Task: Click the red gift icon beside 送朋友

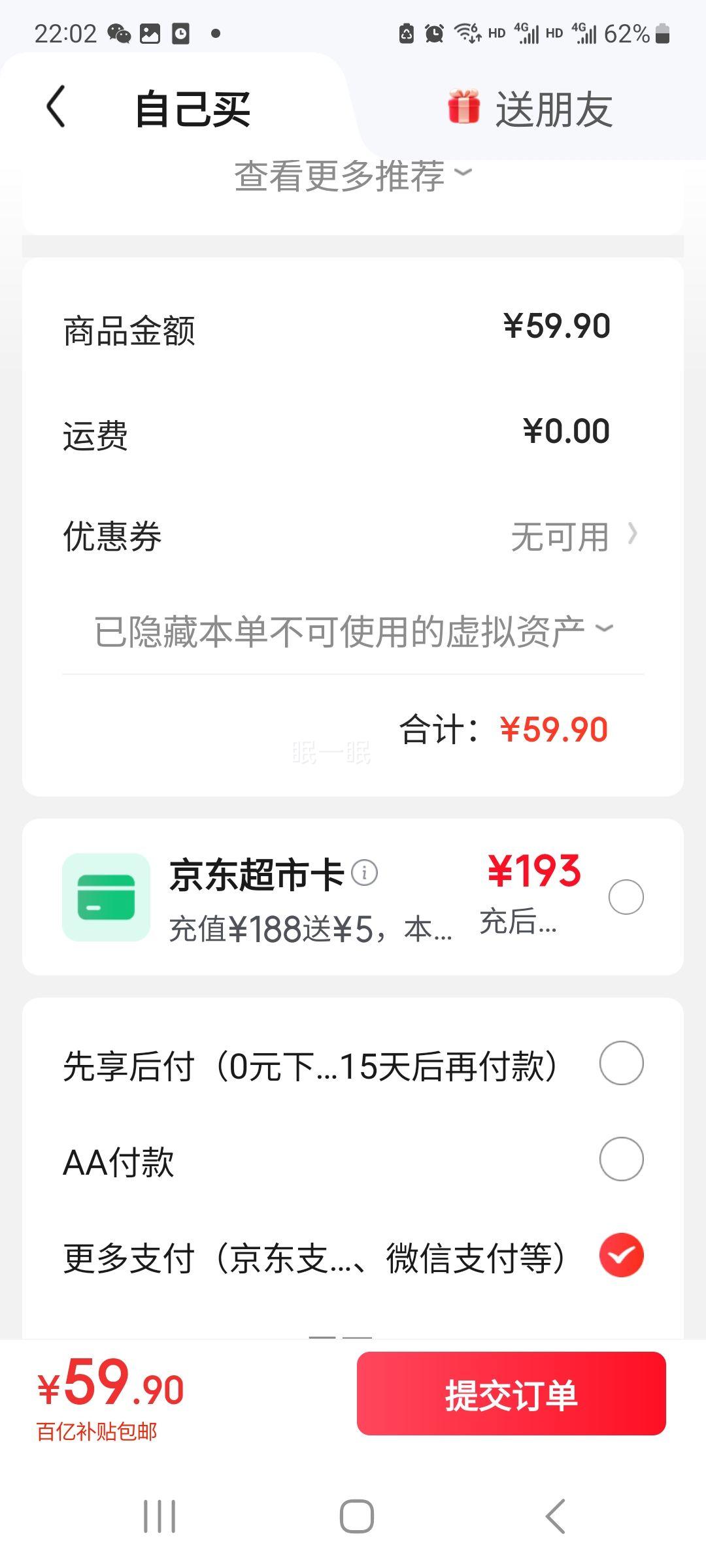Action: pyautogui.click(x=462, y=106)
